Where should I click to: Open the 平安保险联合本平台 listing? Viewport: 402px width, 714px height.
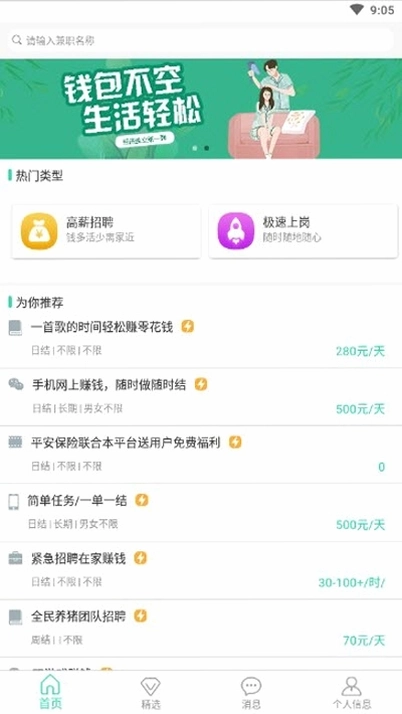201,454
